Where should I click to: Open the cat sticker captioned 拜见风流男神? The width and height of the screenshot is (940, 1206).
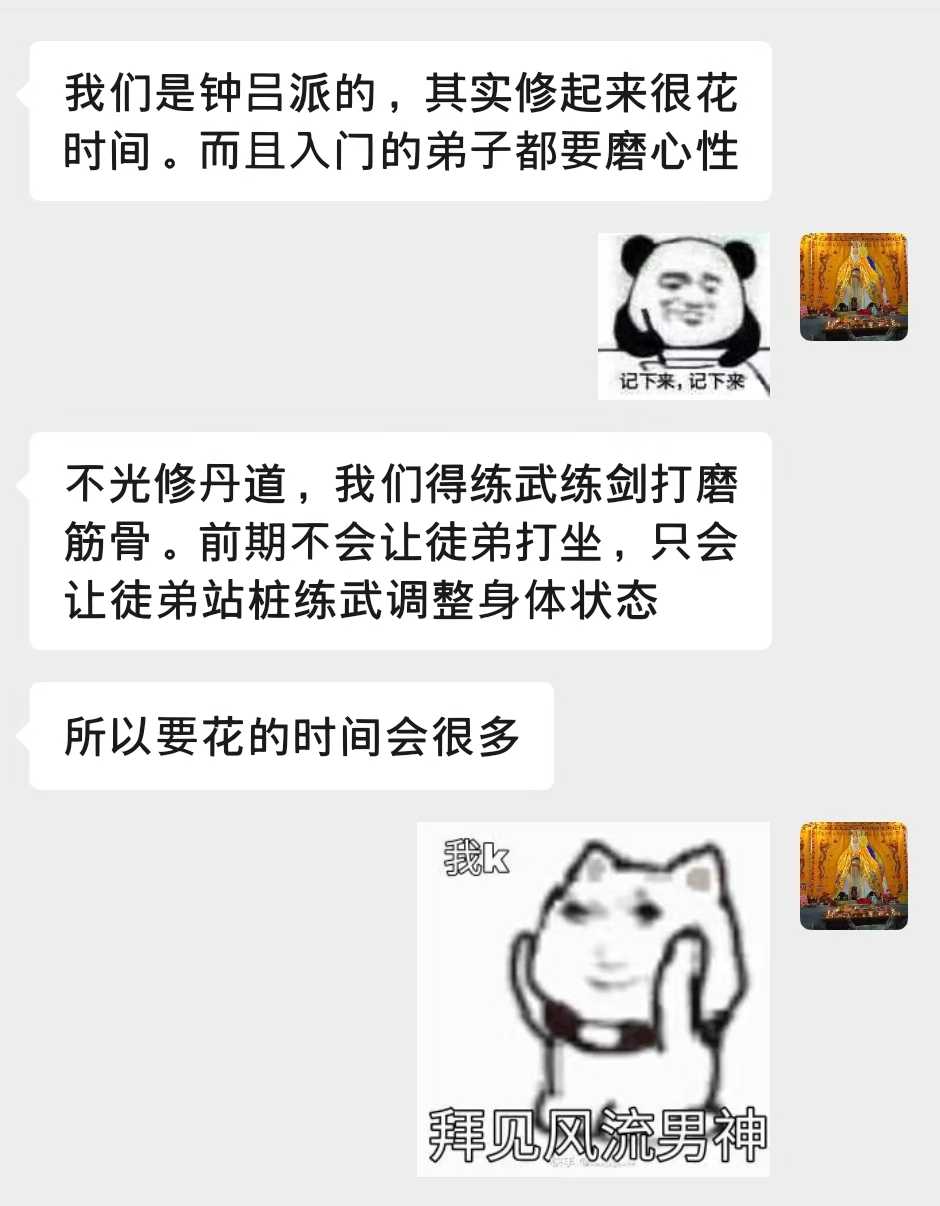pyautogui.click(x=593, y=998)
